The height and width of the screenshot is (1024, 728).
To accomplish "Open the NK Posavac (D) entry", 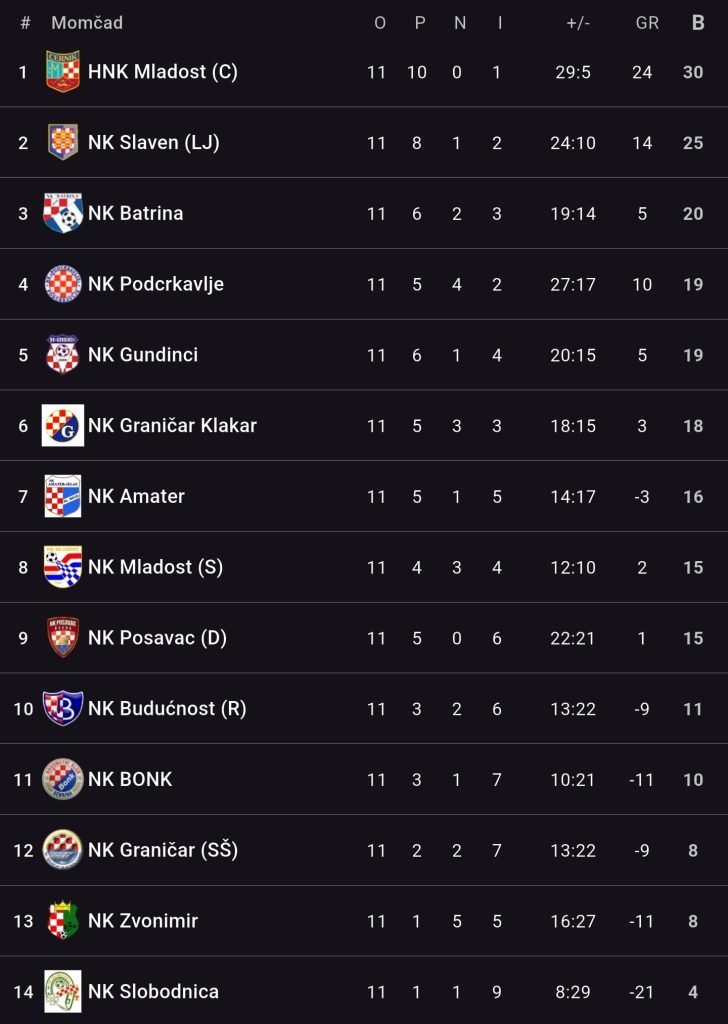I will [x=157, y=638].
